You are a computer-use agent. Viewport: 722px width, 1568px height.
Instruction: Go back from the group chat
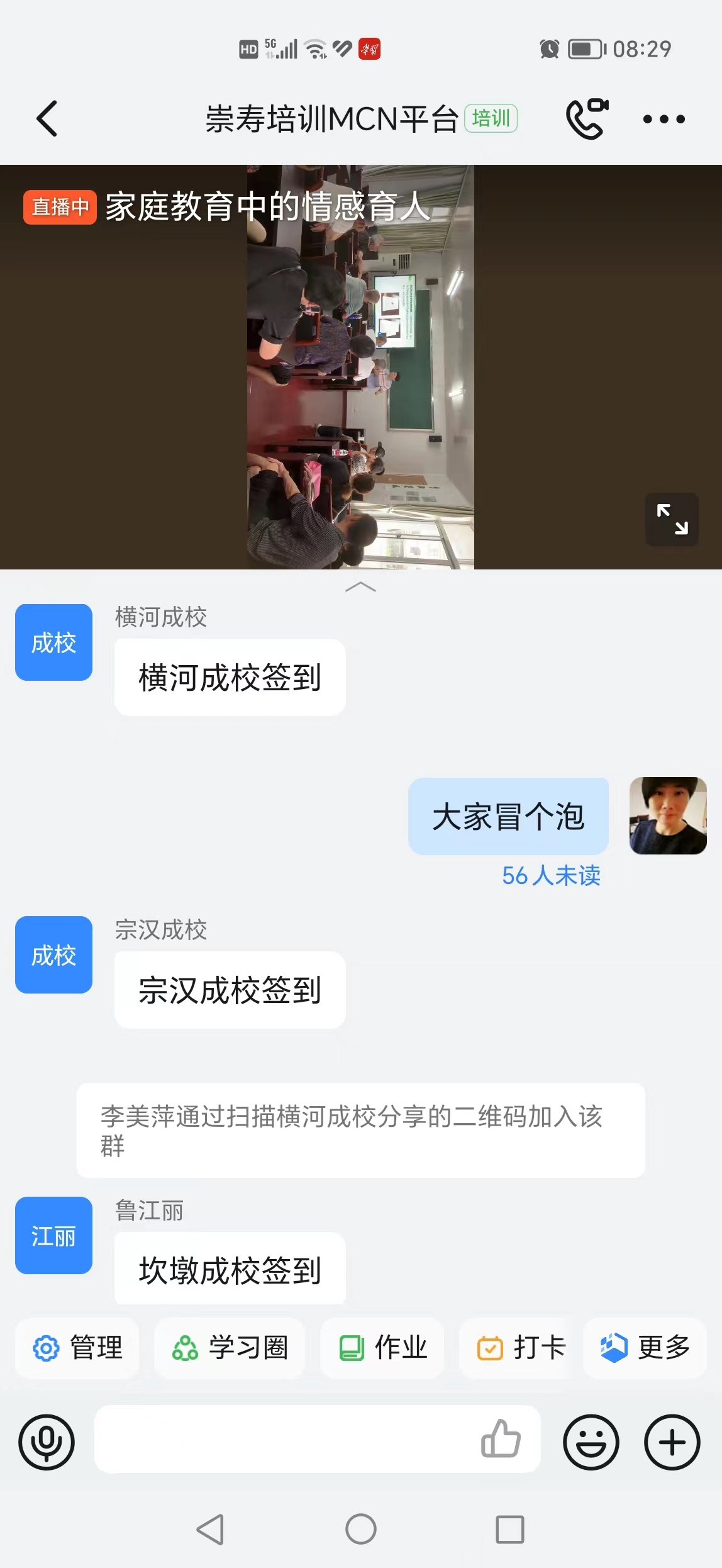pos(47,118)
